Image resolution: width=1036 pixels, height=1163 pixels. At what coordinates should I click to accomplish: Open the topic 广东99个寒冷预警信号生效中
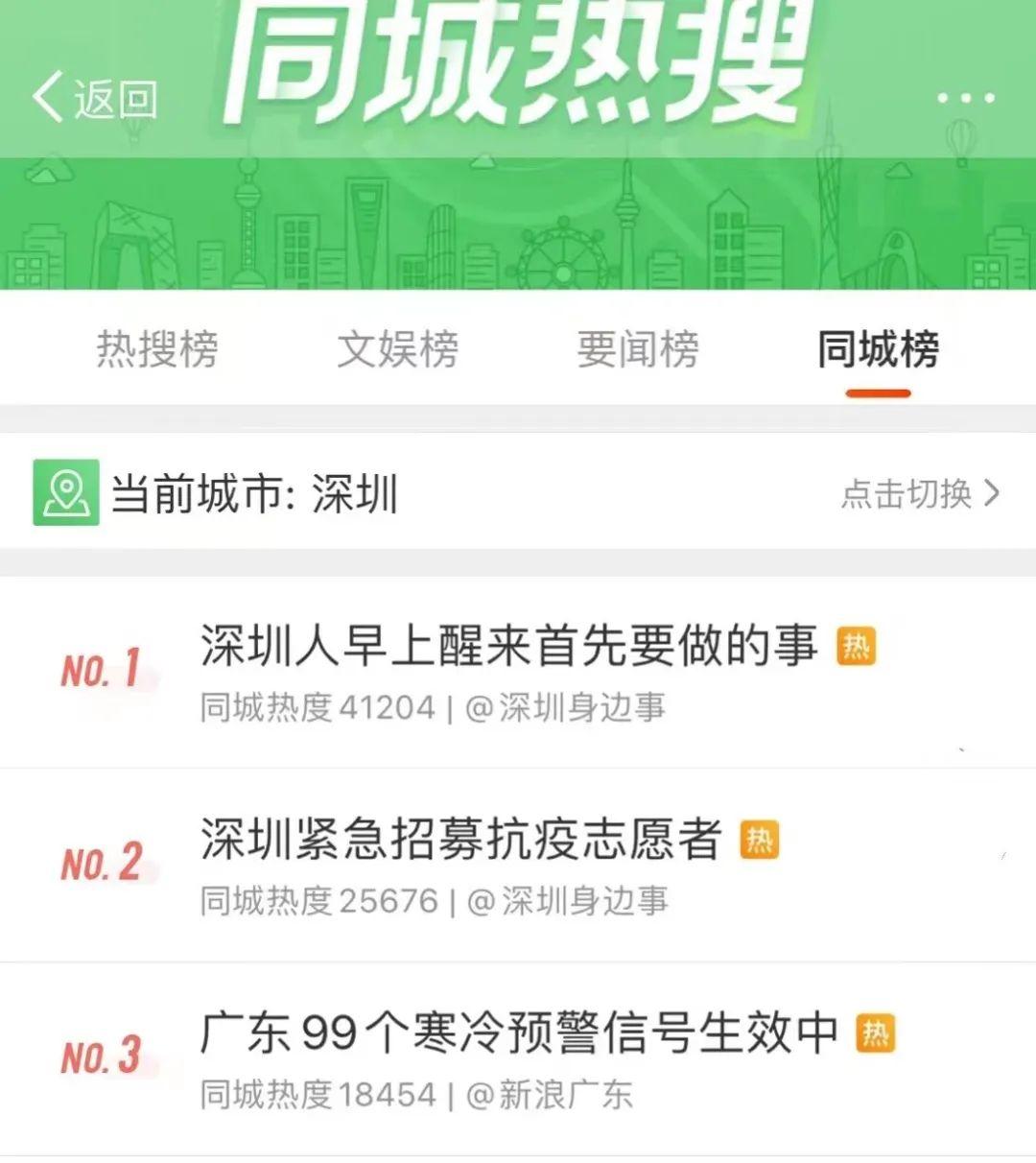click(x=518, y=1033)
